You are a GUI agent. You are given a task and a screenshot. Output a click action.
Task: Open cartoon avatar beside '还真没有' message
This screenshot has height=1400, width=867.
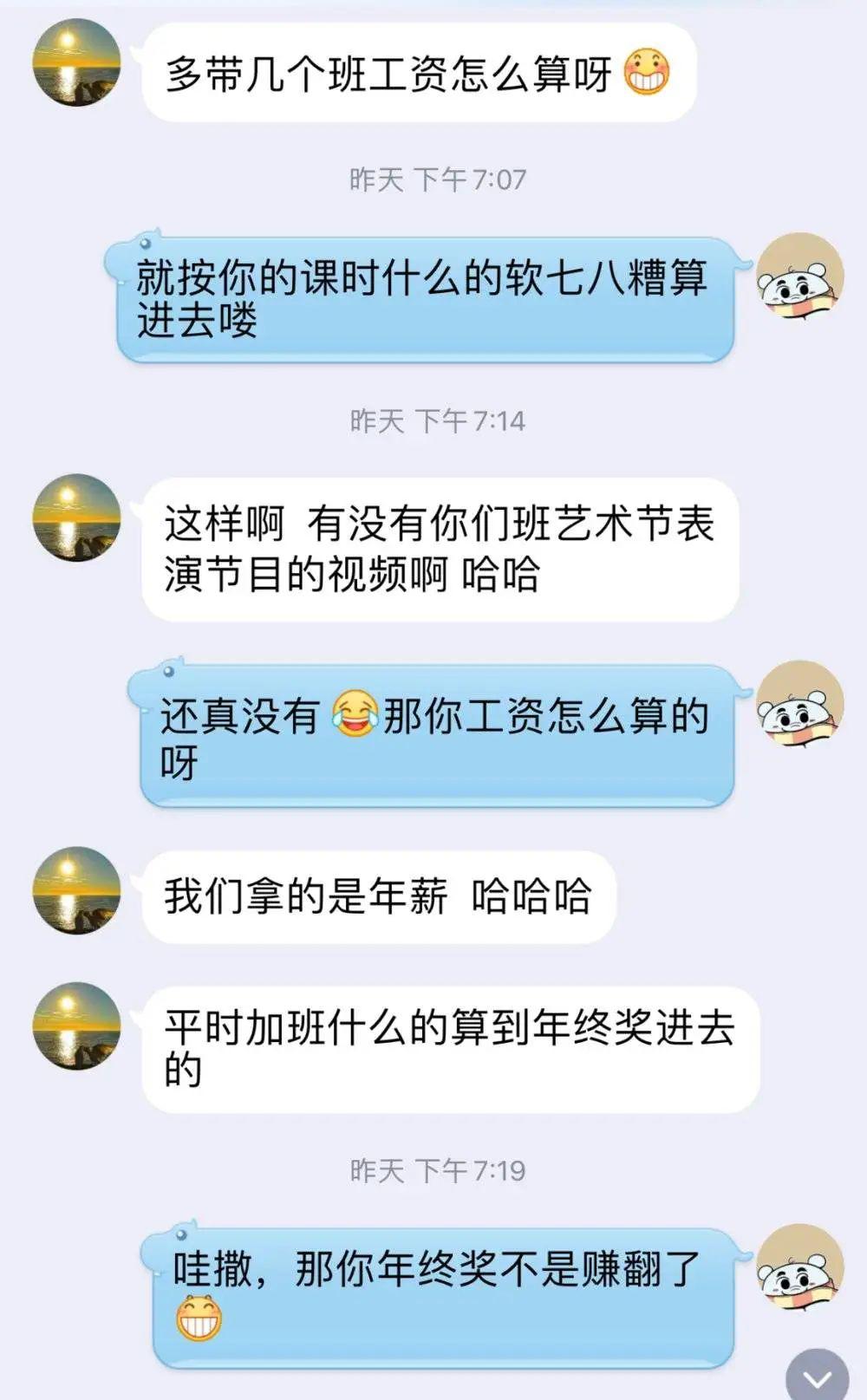799,704
